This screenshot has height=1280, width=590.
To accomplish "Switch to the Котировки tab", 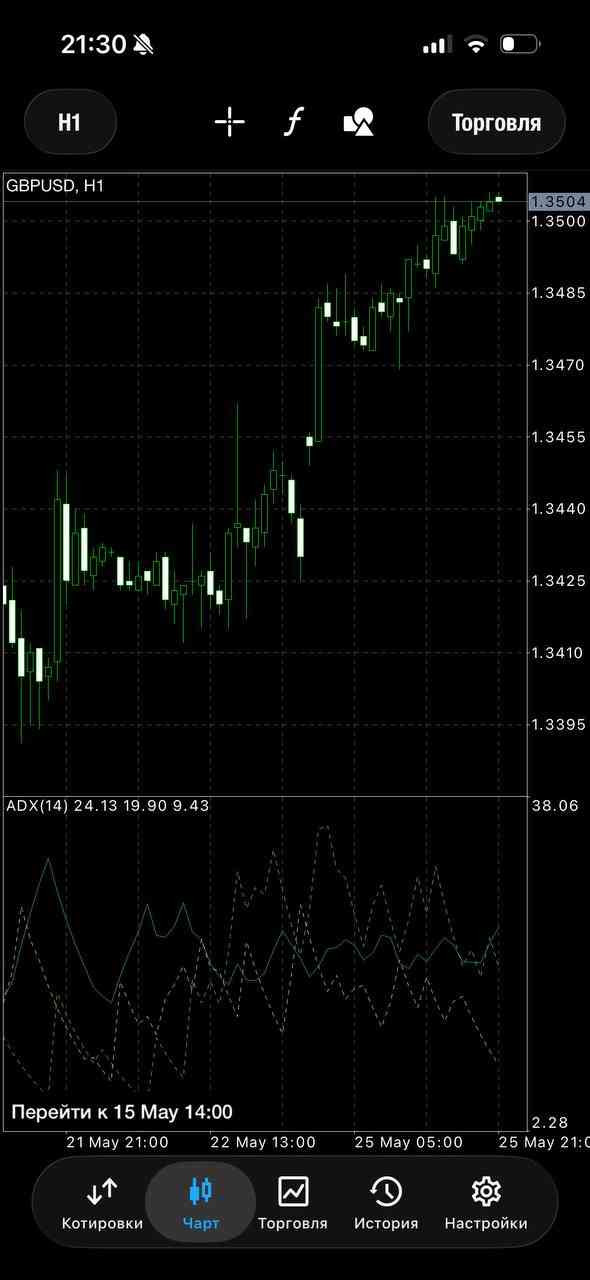I will pos(102,1203).
